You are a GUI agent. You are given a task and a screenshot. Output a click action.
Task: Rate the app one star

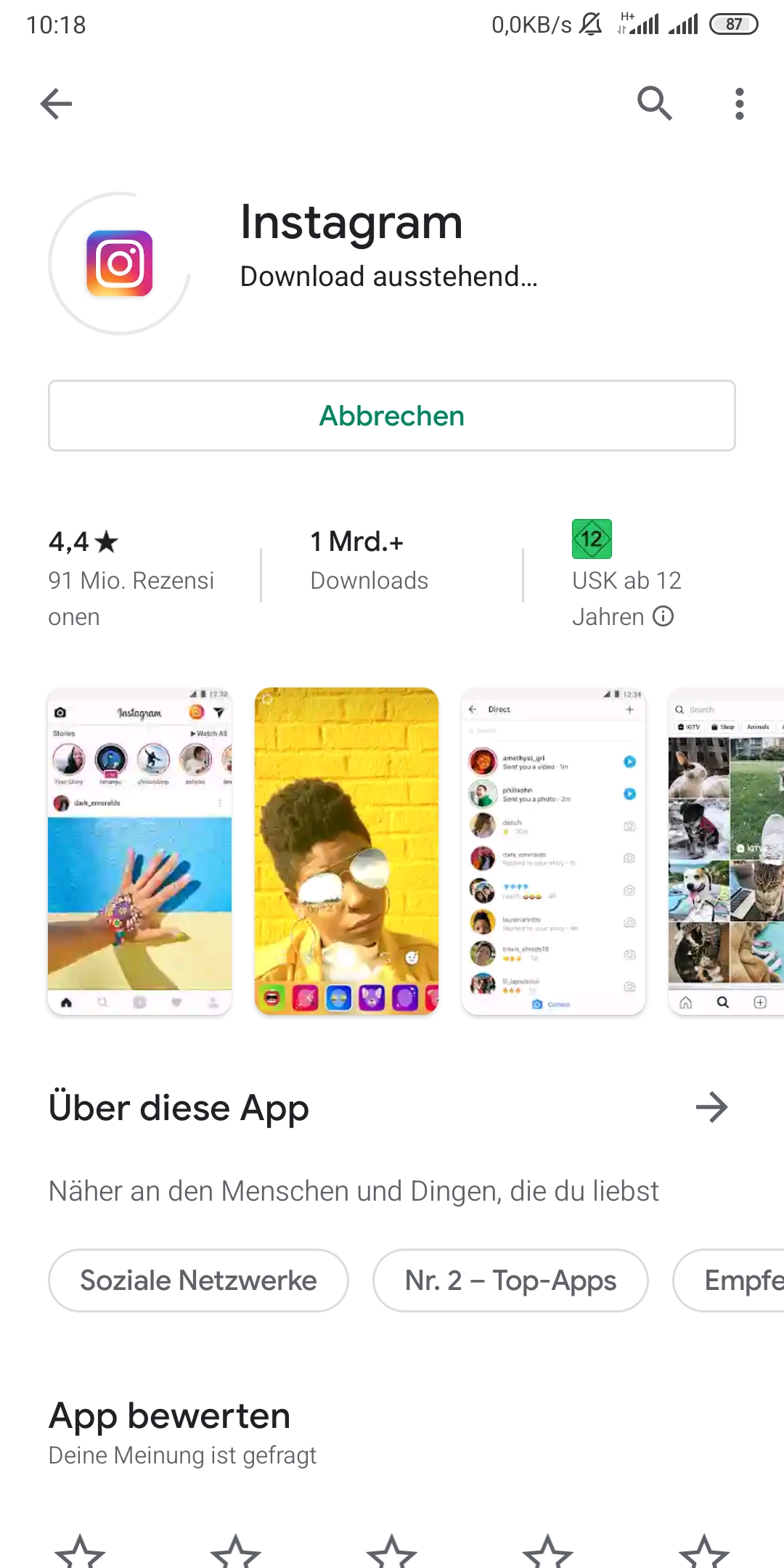click(x=80, y=1552)
